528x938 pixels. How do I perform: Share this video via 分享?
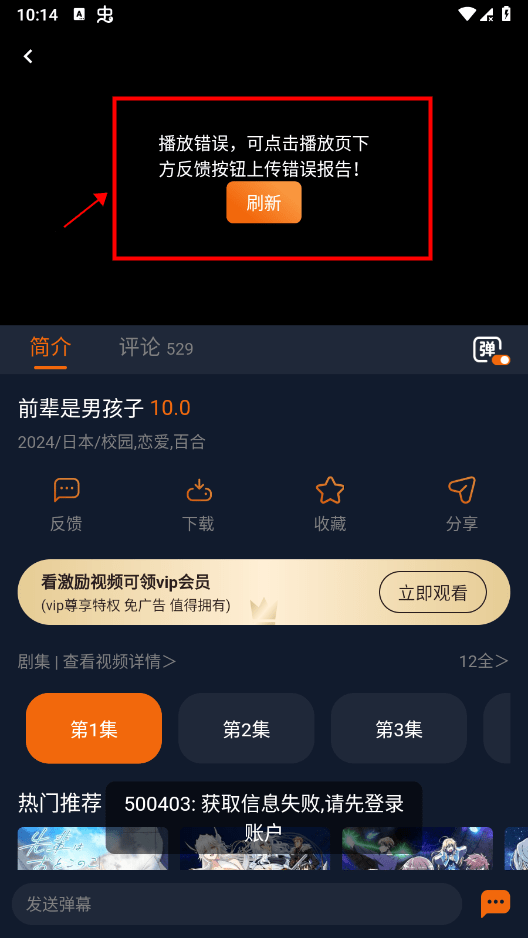click(462, 505)
